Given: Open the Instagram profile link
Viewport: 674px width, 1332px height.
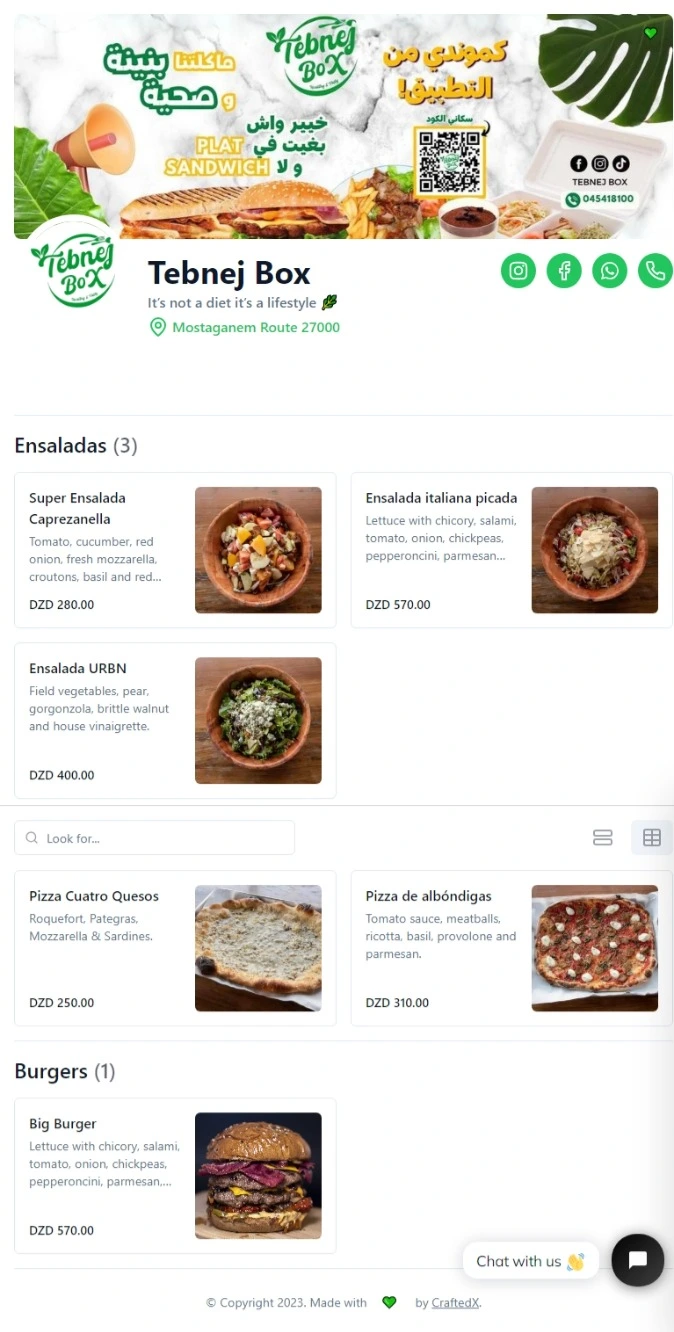Looking at the screenshot, I should point(518,270).
